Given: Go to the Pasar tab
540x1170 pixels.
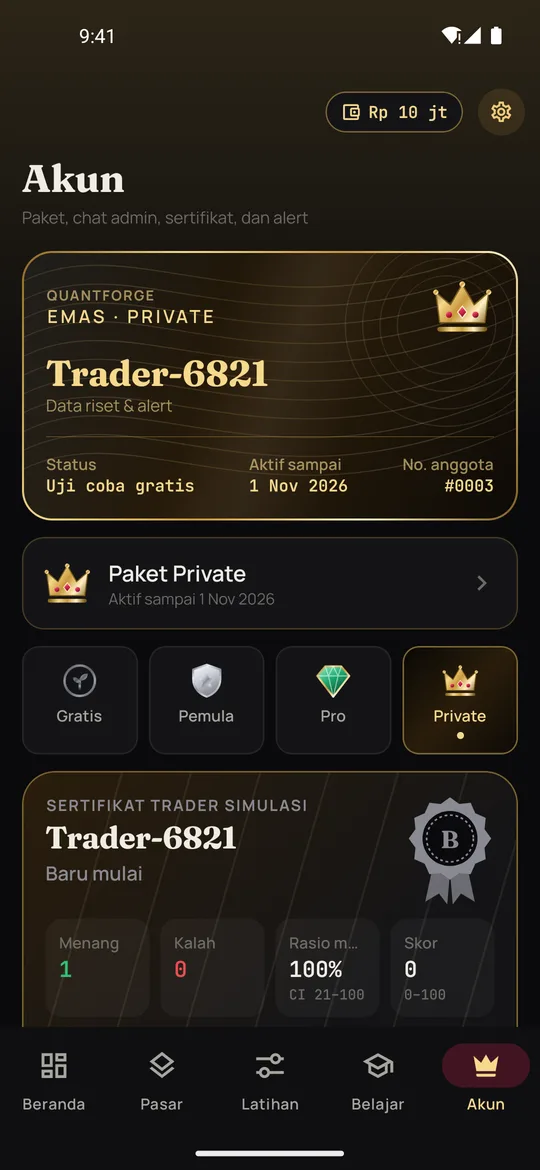Looking at the screenshot, I should pyautogui.click(x=162, y=1082).
